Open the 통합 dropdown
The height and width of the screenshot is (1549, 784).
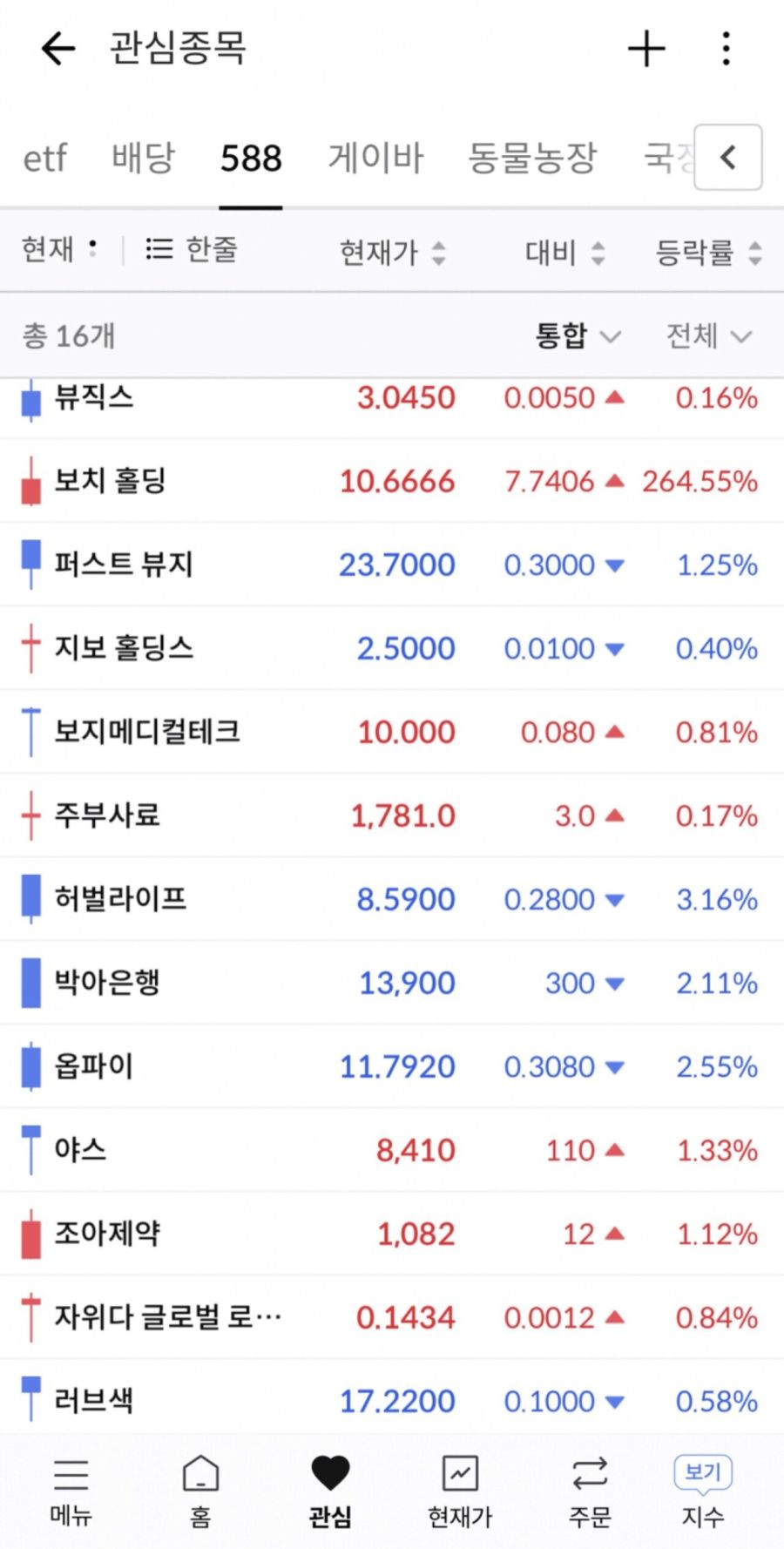point(577,336)
